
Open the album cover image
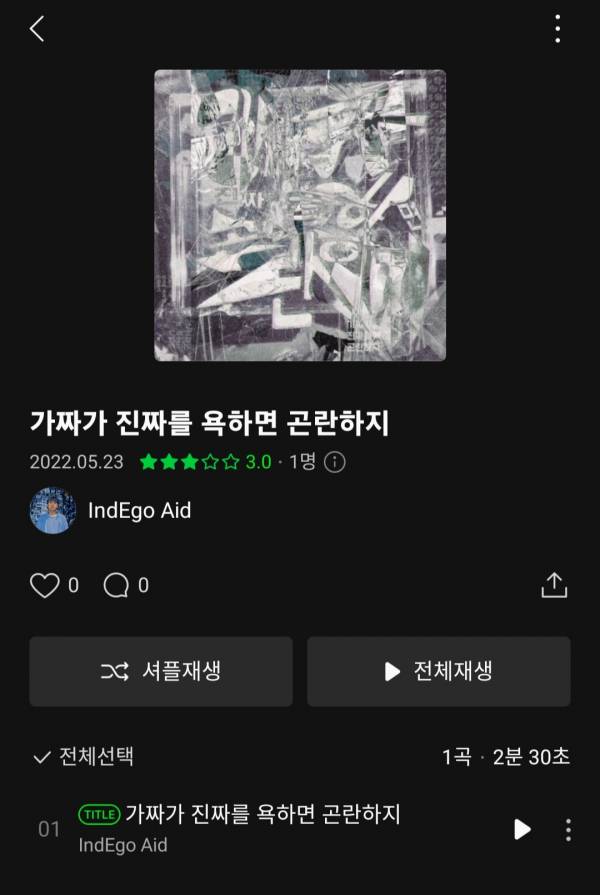(300, 215)
